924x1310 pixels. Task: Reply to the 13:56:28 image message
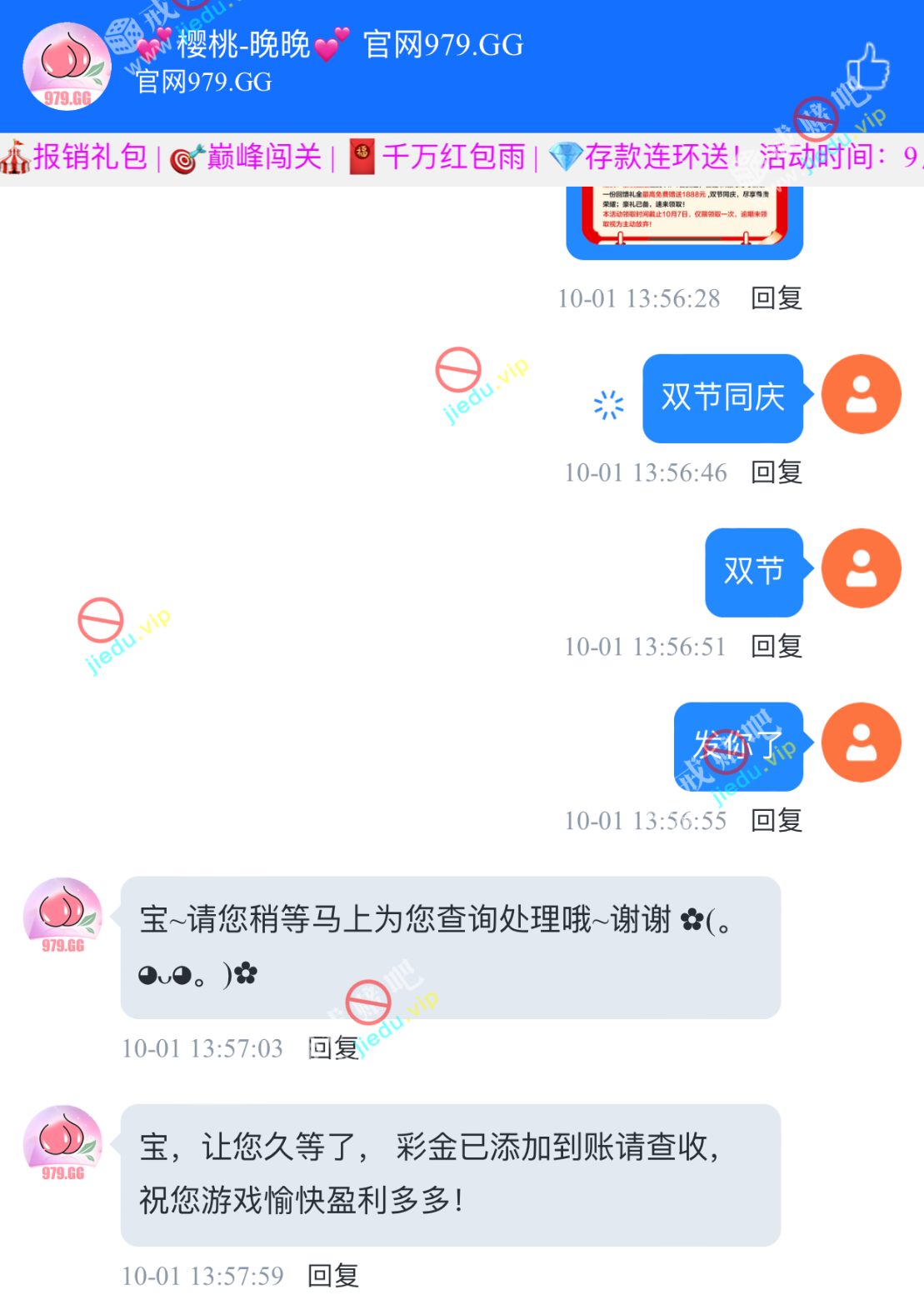(776, 298)
